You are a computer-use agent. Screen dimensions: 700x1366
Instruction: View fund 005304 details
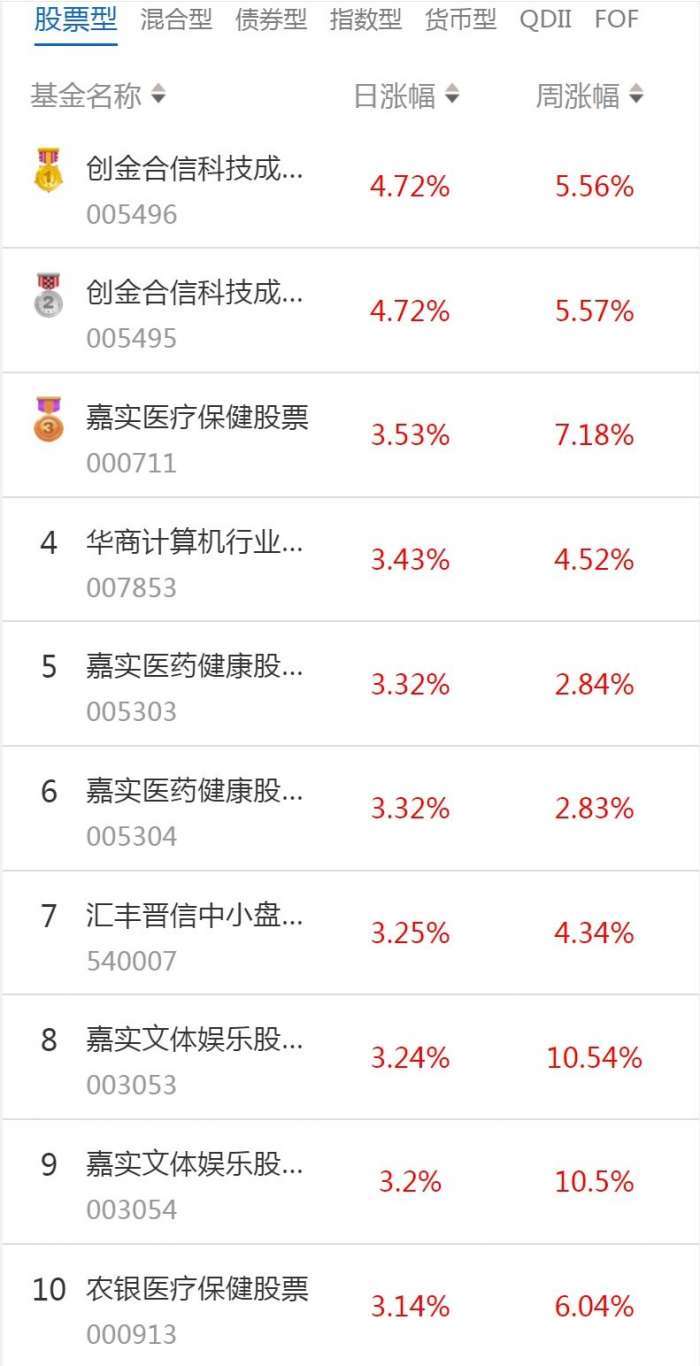tap(195, 809)
